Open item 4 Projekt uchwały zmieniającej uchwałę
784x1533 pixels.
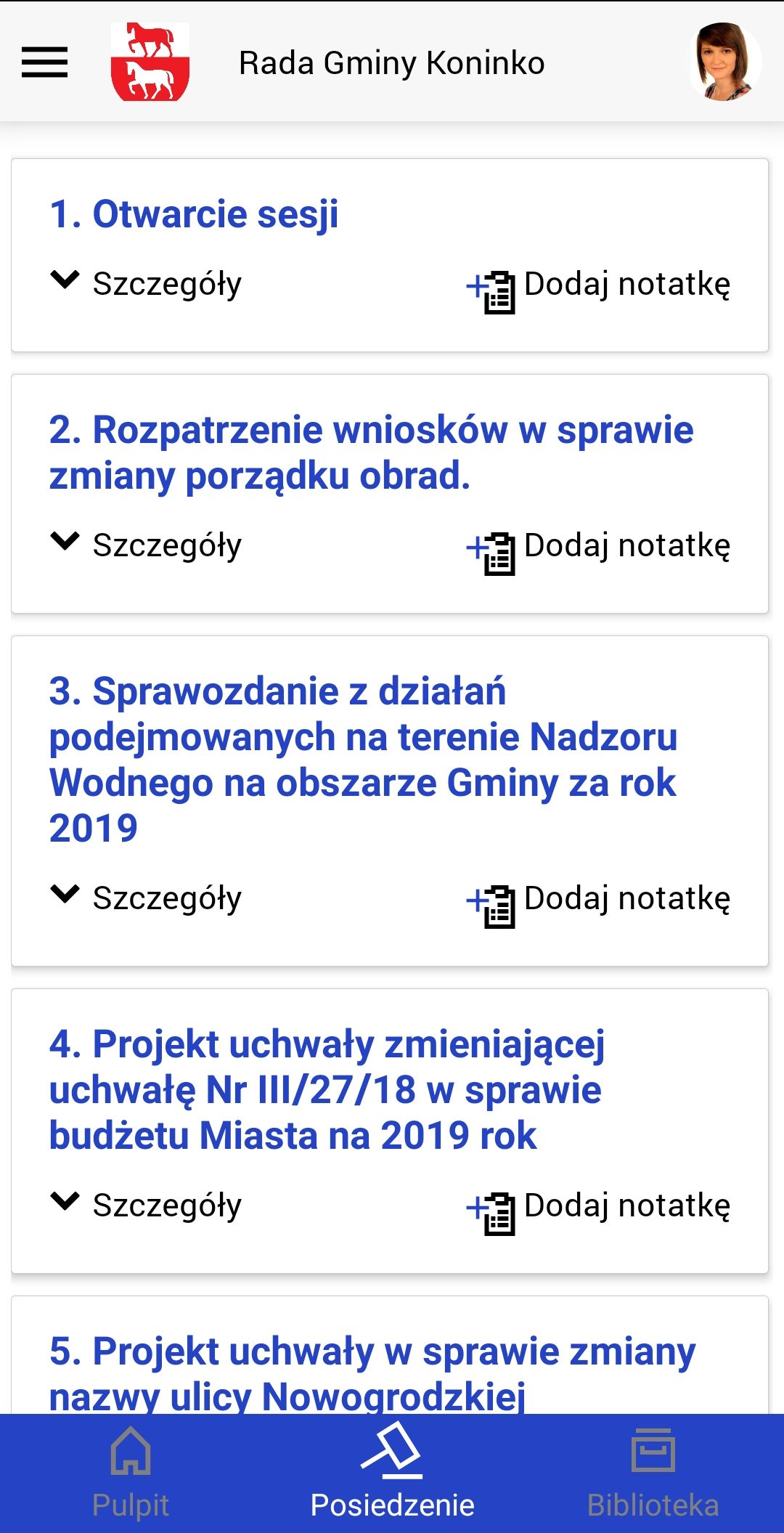coord(327,1090)
